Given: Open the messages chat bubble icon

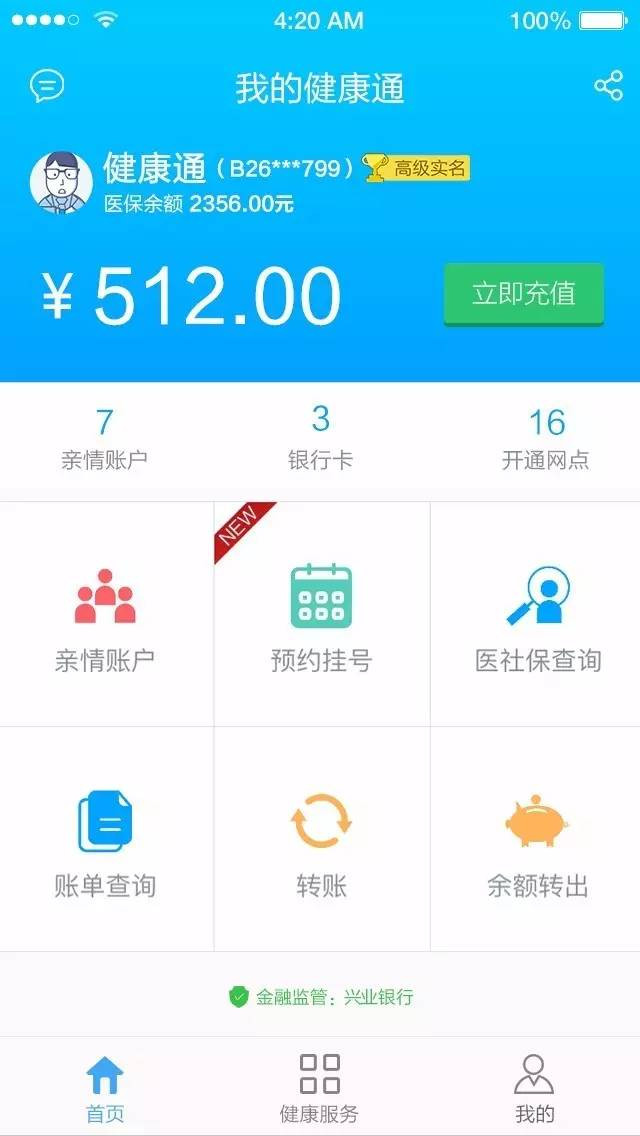Looking at the screenshot, I should click(x=47, y=86).
